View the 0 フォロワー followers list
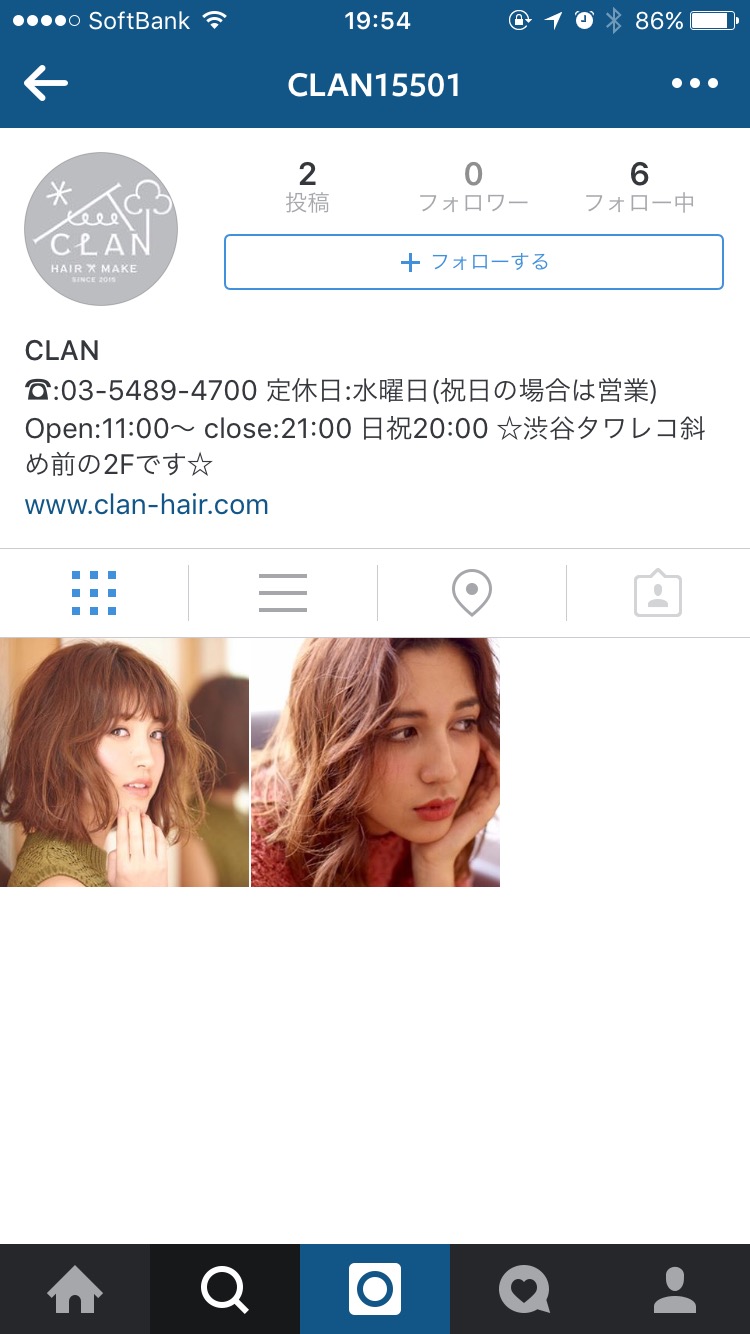 [473, 187]
